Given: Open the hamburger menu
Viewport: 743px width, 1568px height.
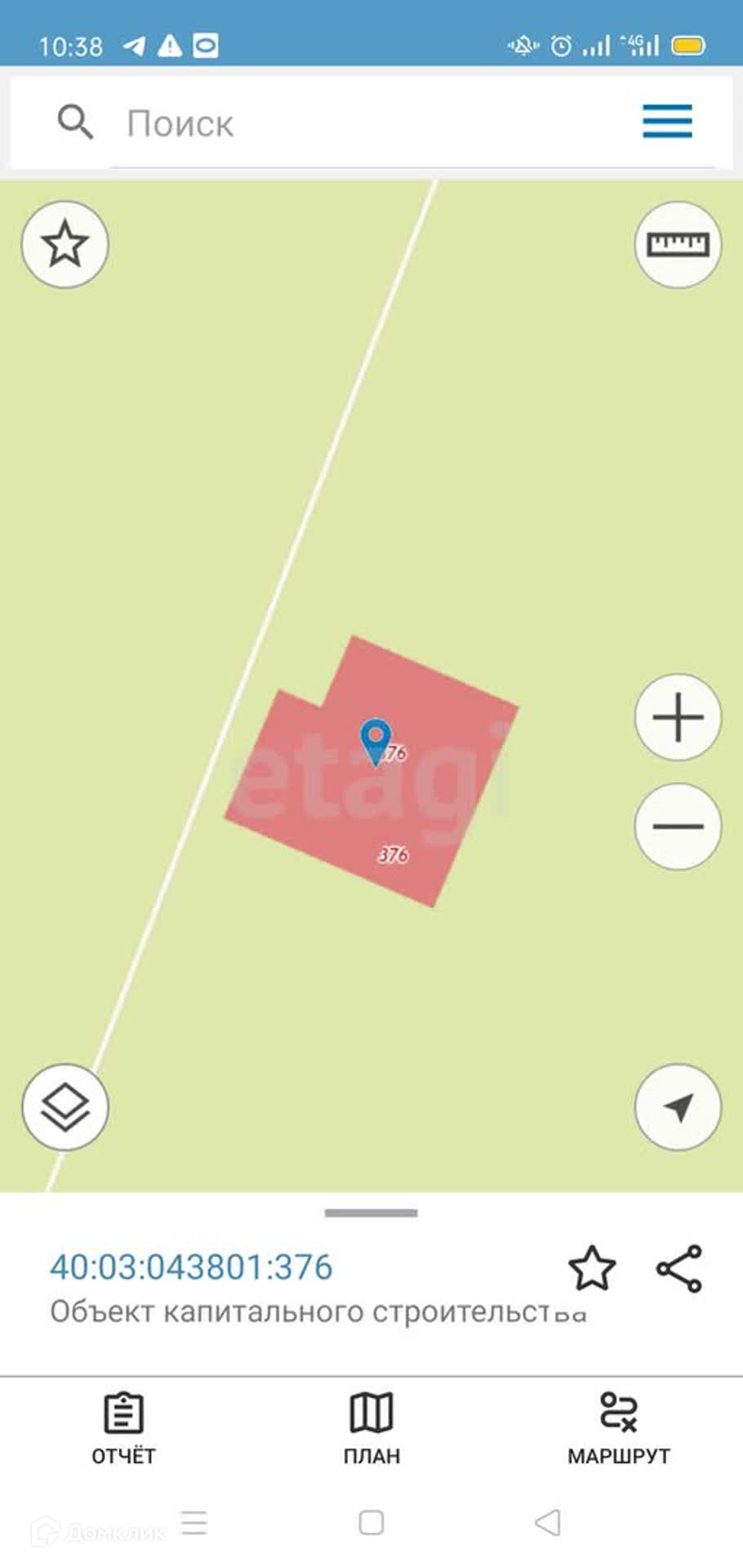Looking at the screenshot, I should pos(667,122).
